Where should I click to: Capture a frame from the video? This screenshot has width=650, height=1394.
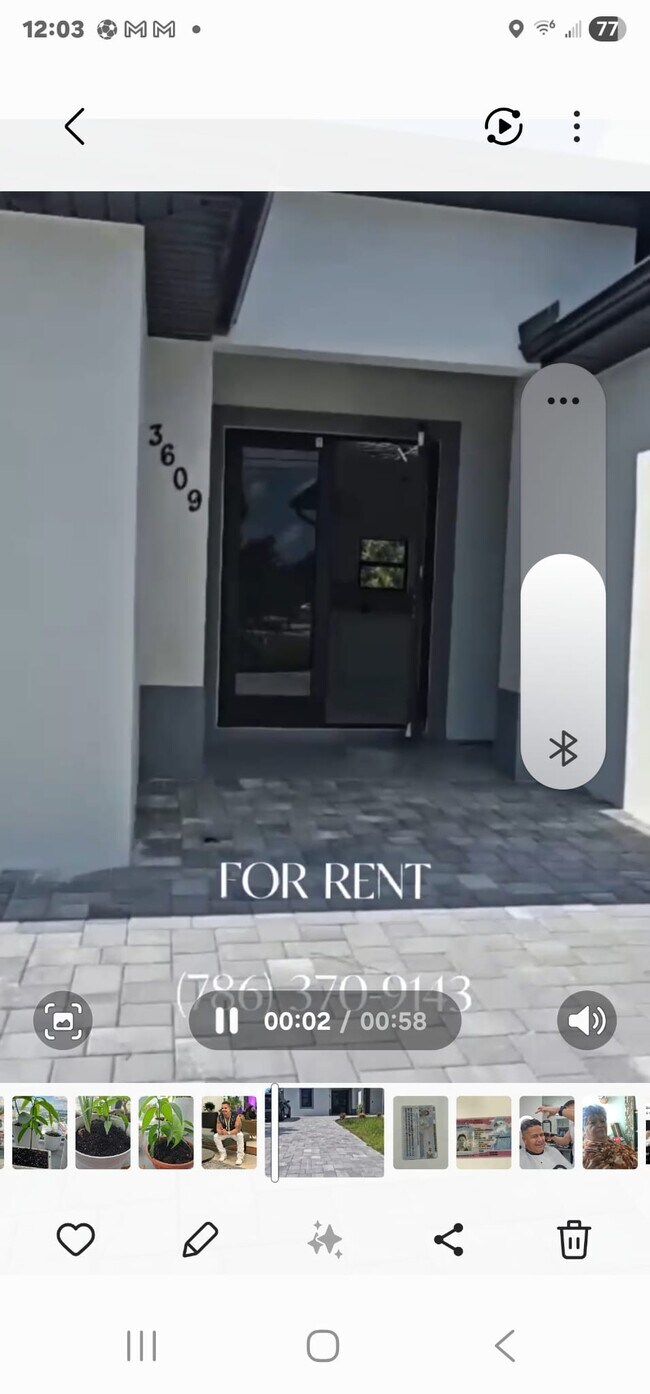click(63, 1021)
